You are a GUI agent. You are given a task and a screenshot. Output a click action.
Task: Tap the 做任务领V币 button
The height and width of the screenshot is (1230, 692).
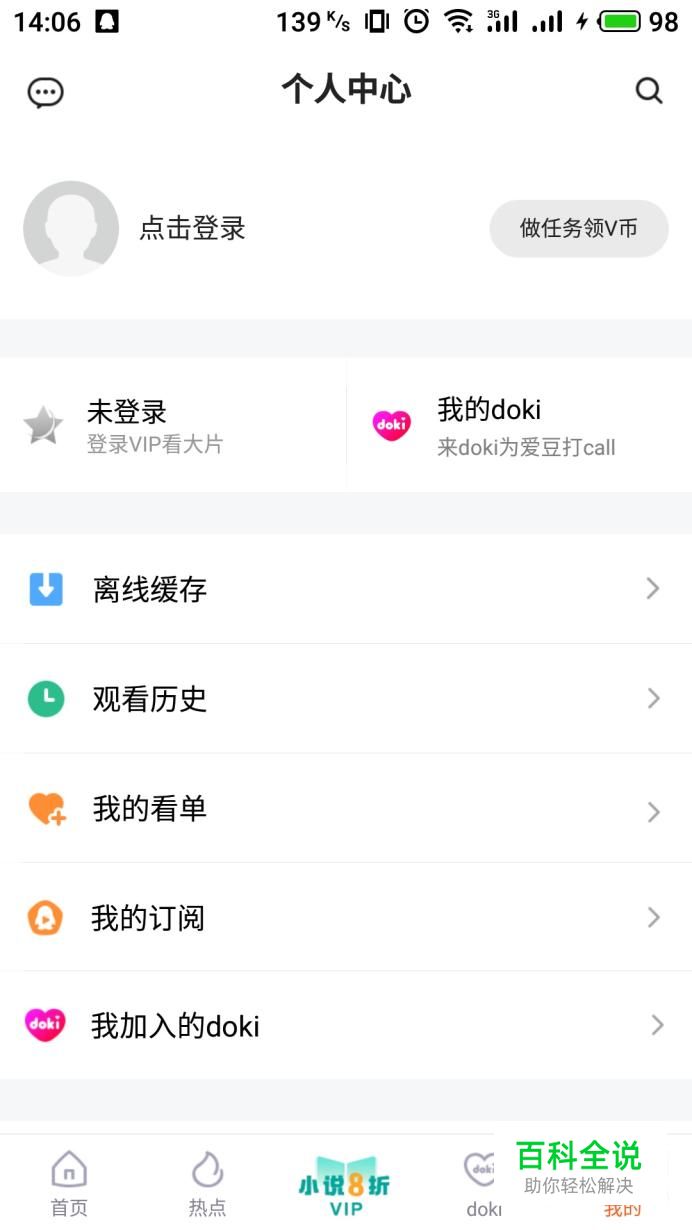[x=578, y=229]
